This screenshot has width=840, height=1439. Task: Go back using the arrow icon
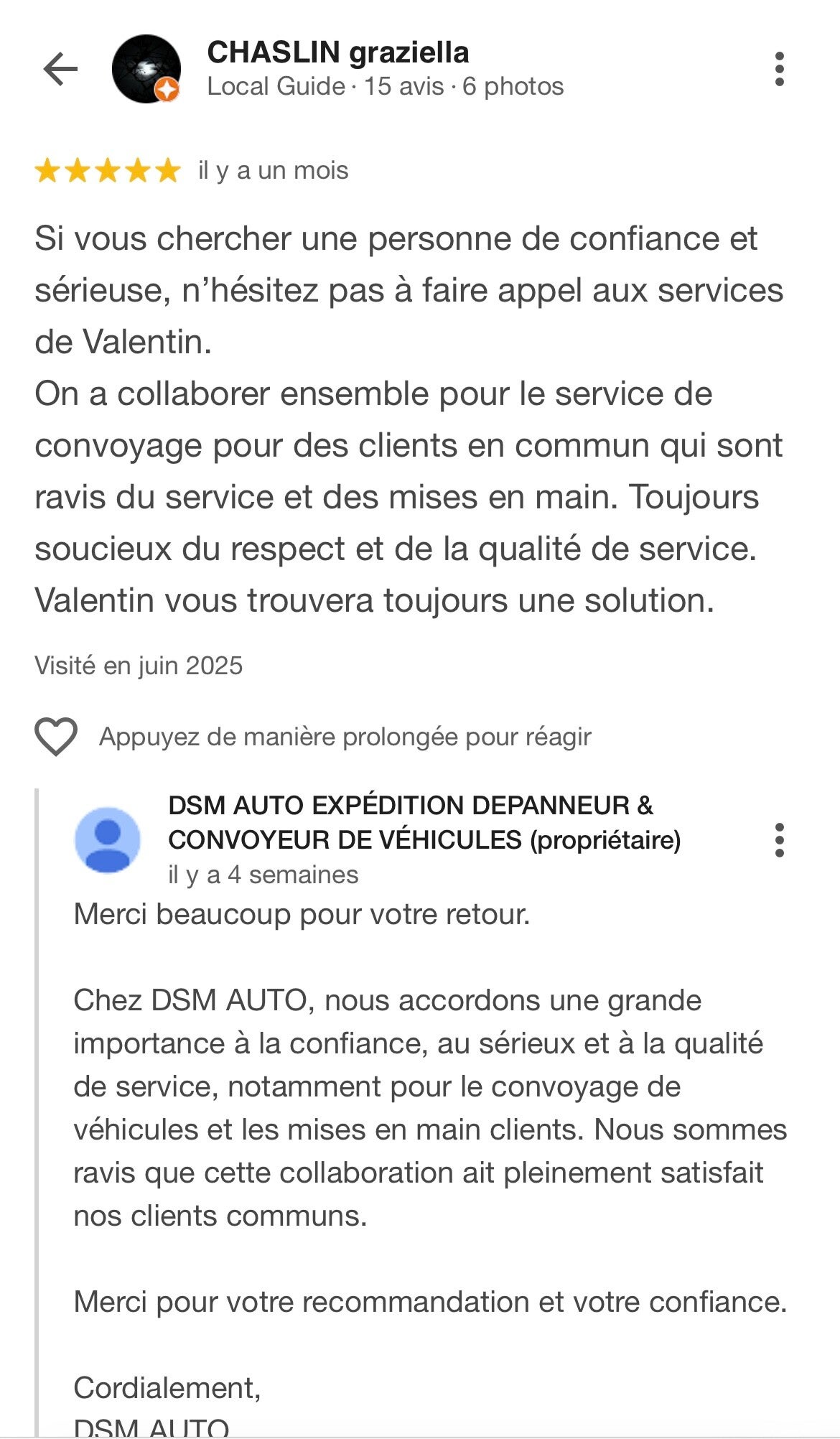pyautogui.click(x=60, y=70)
